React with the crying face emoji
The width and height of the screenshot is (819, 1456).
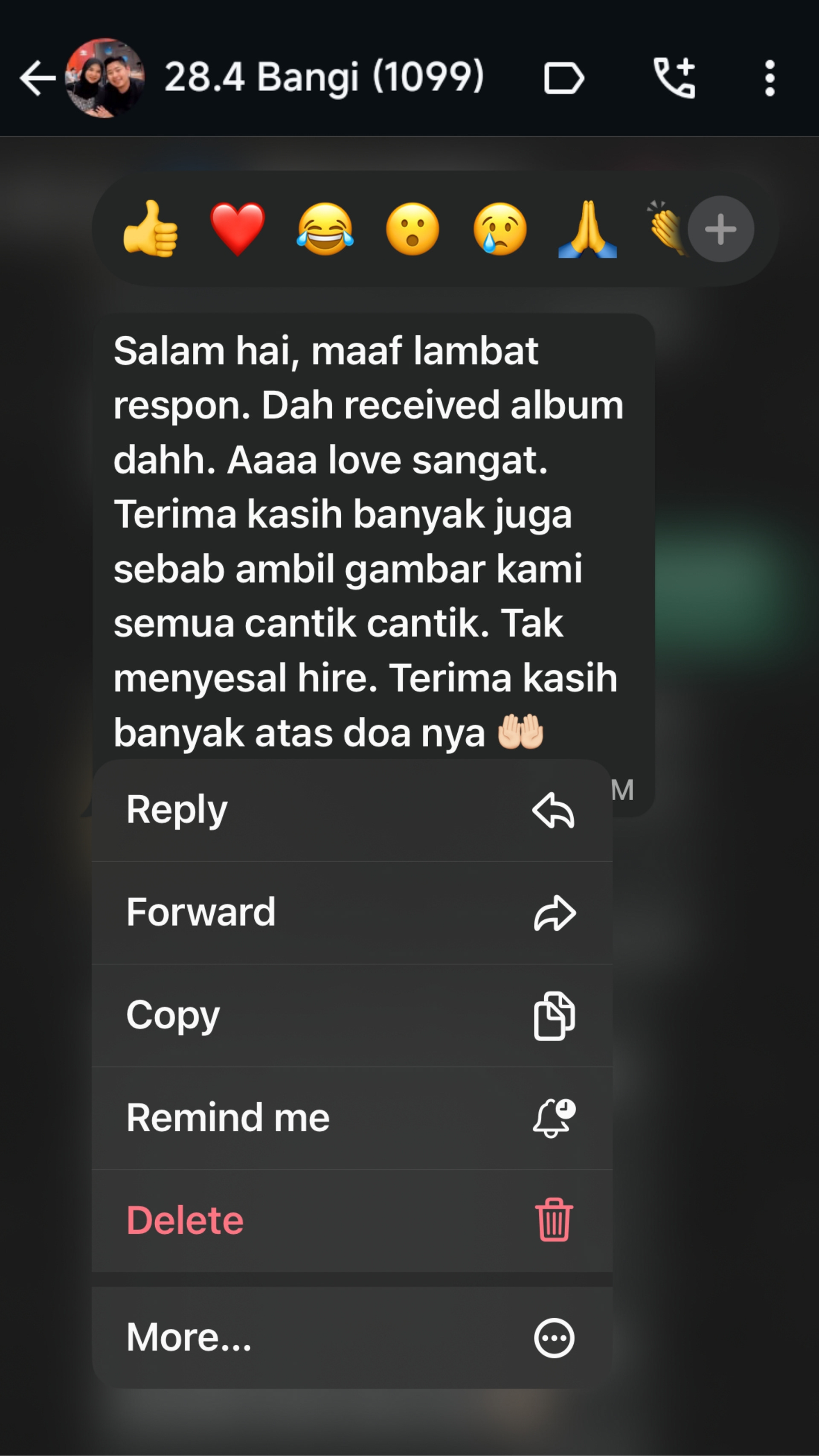500,229
